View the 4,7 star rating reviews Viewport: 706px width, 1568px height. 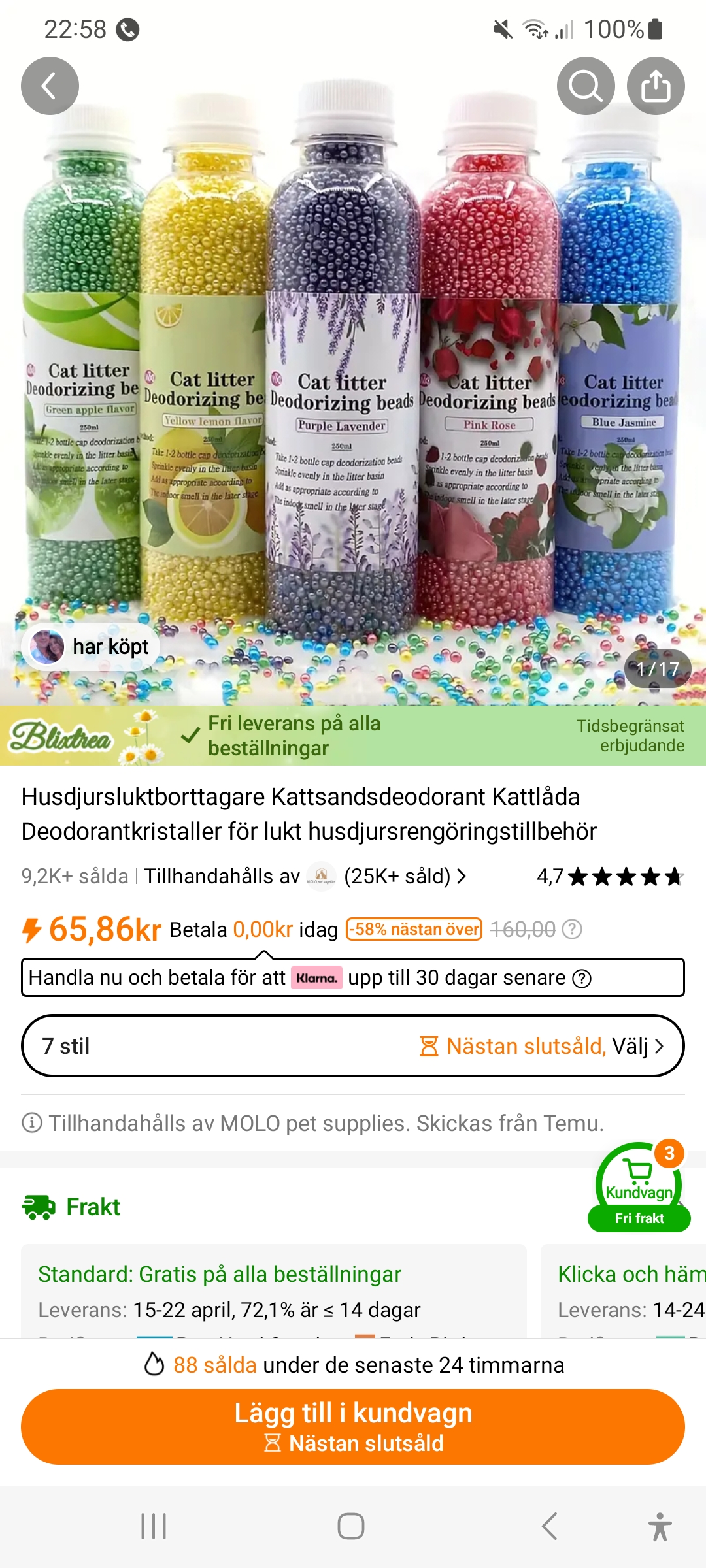coord(609,876)
